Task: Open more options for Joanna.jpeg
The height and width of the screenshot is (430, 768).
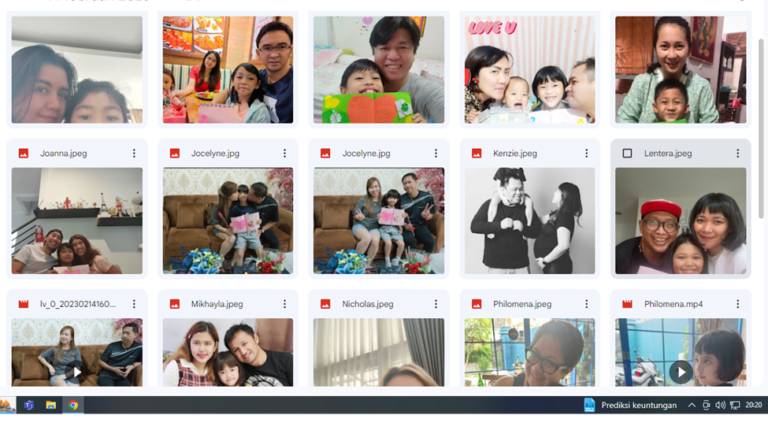Action: [x=134, y=153]
